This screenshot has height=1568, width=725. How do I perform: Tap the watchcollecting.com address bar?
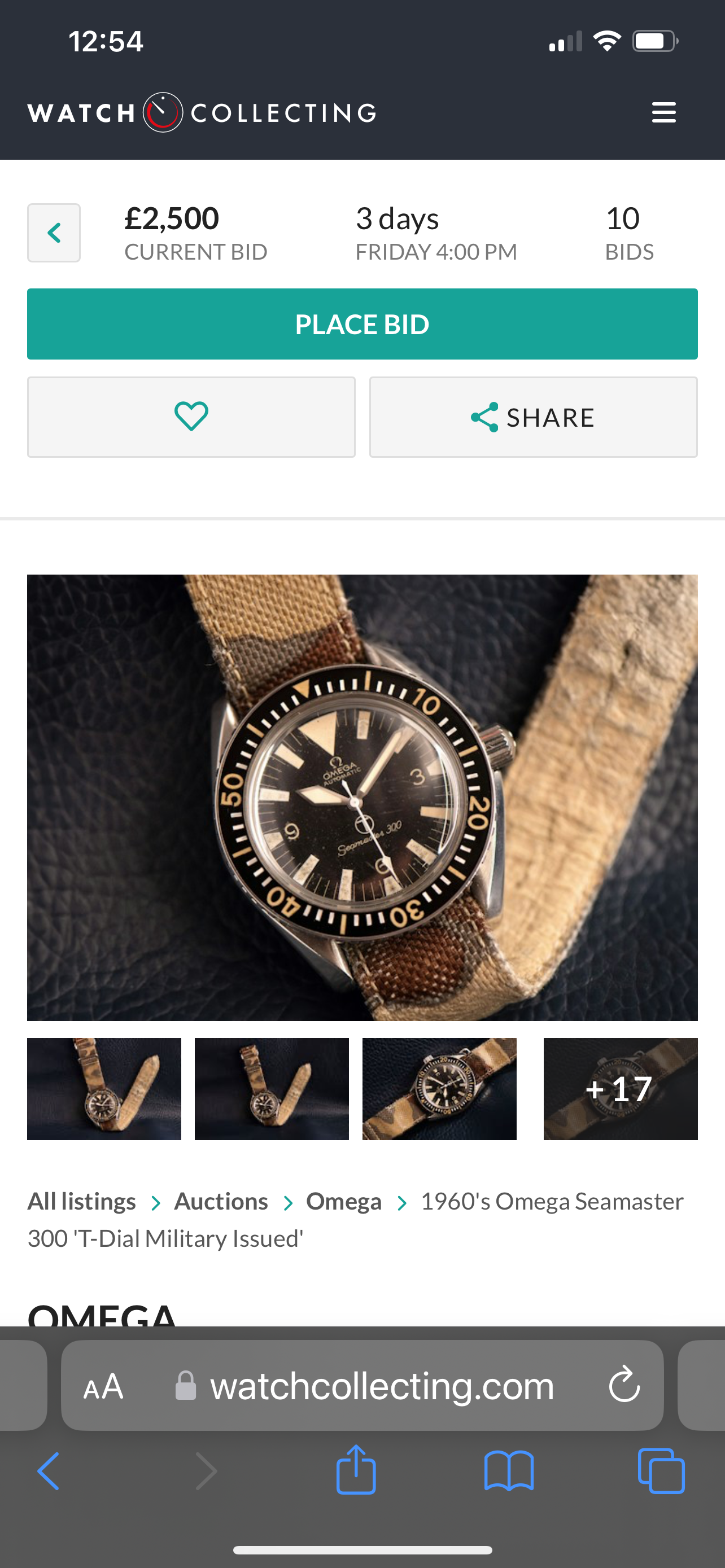click(x=381, y=1385)
